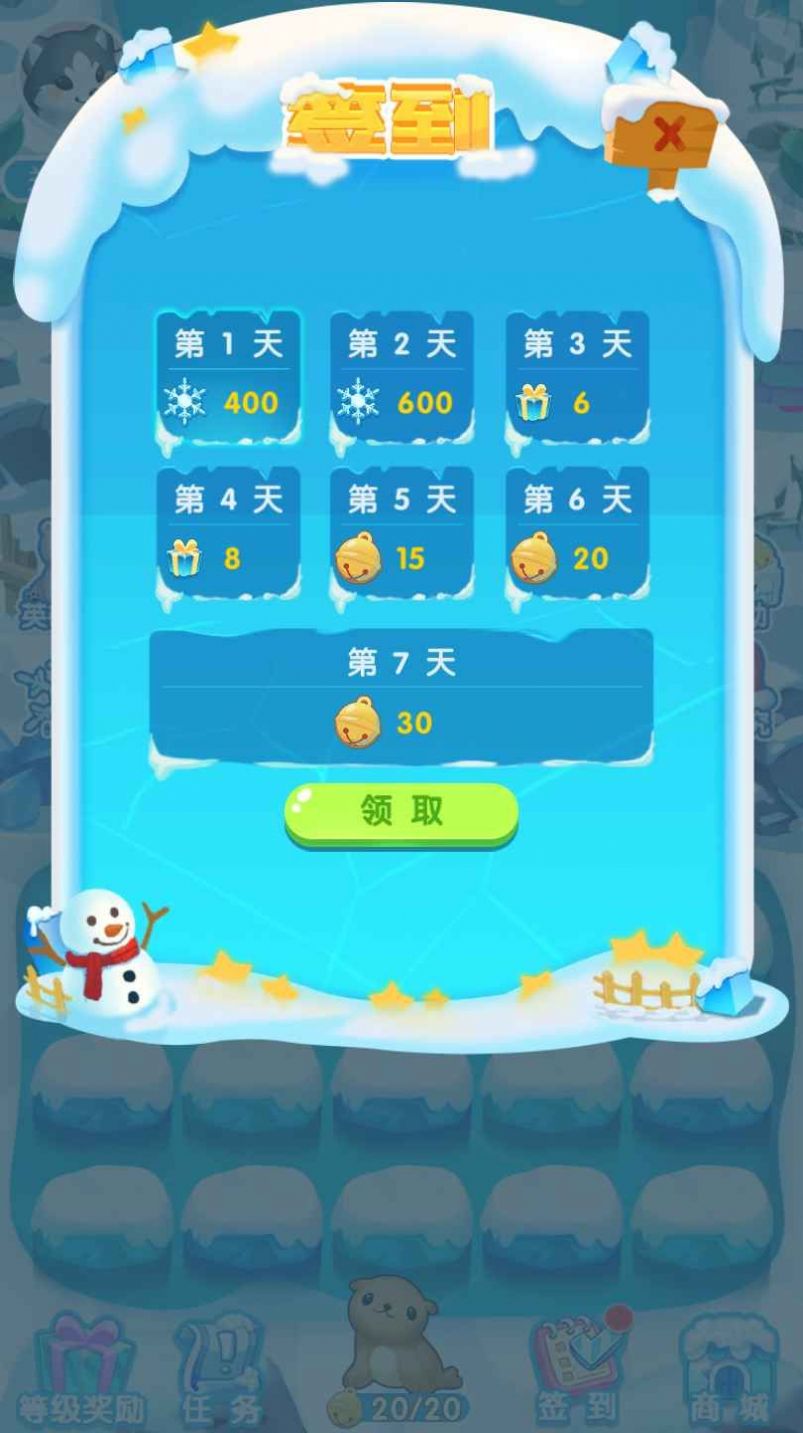Claim today's reward with 领取 button
The width and height of the screenshot is (803, 1433).
click(402, 812)
